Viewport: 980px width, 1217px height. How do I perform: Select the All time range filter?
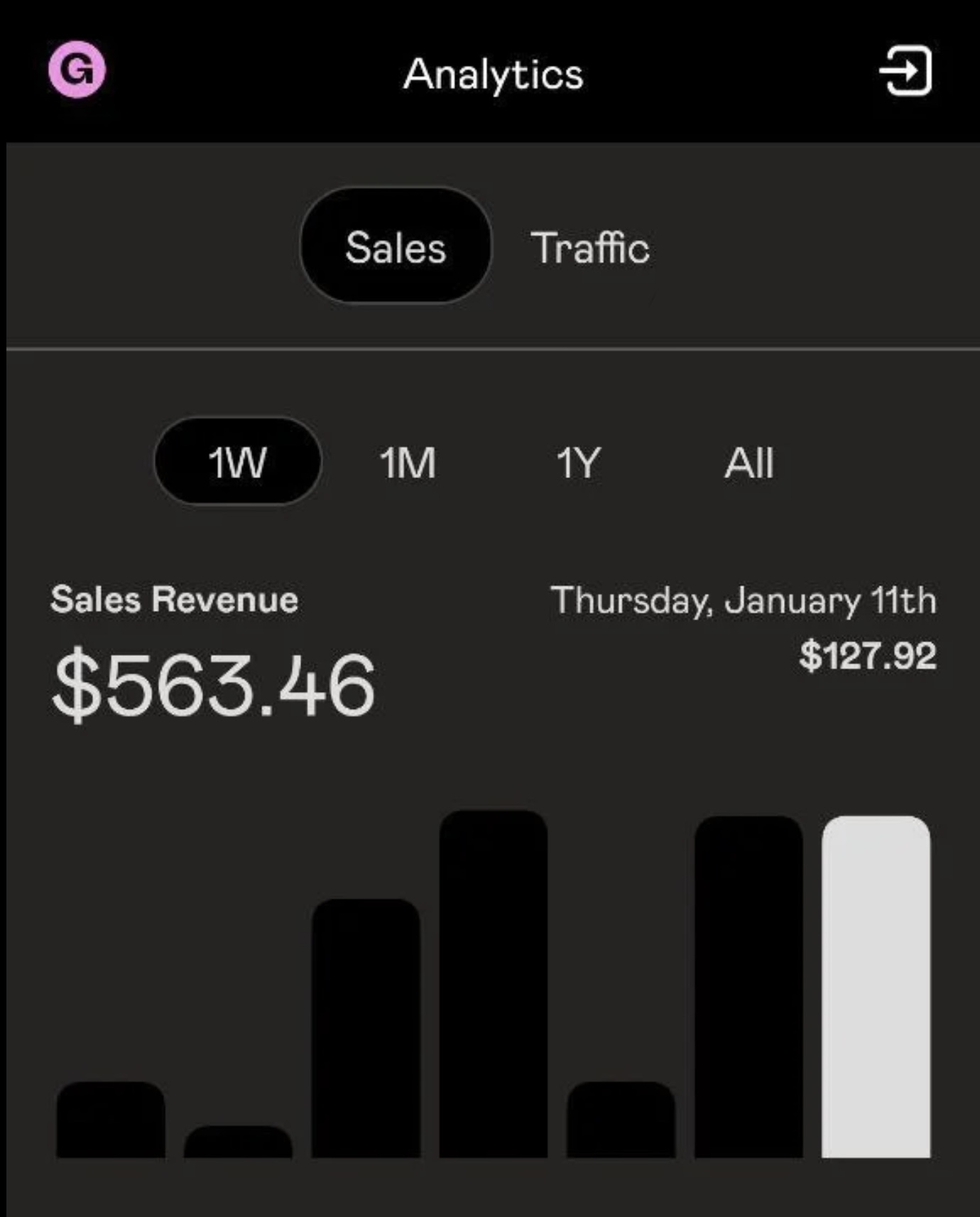pos(749,462)
